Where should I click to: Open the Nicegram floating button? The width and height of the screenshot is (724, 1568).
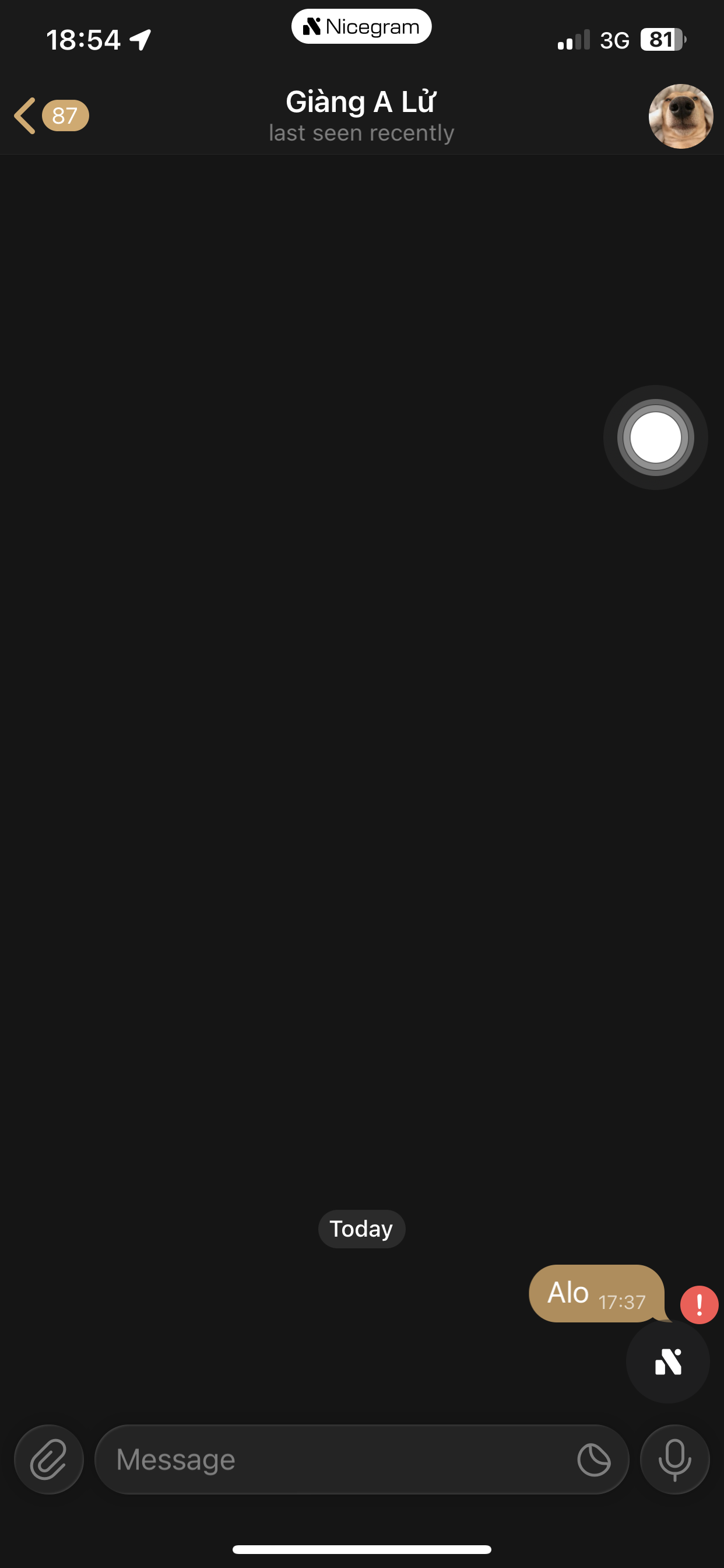(x=667, y=1361)
